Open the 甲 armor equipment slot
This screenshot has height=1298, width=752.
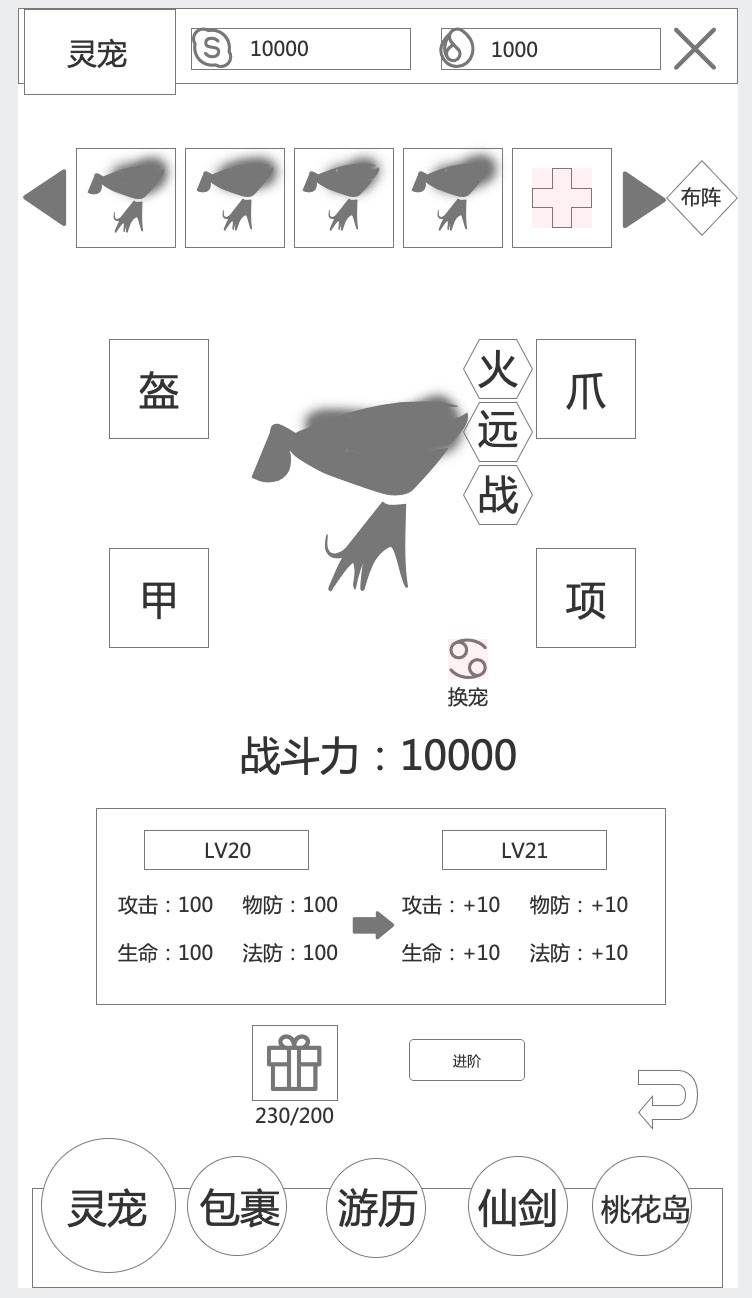coord(159,598)
